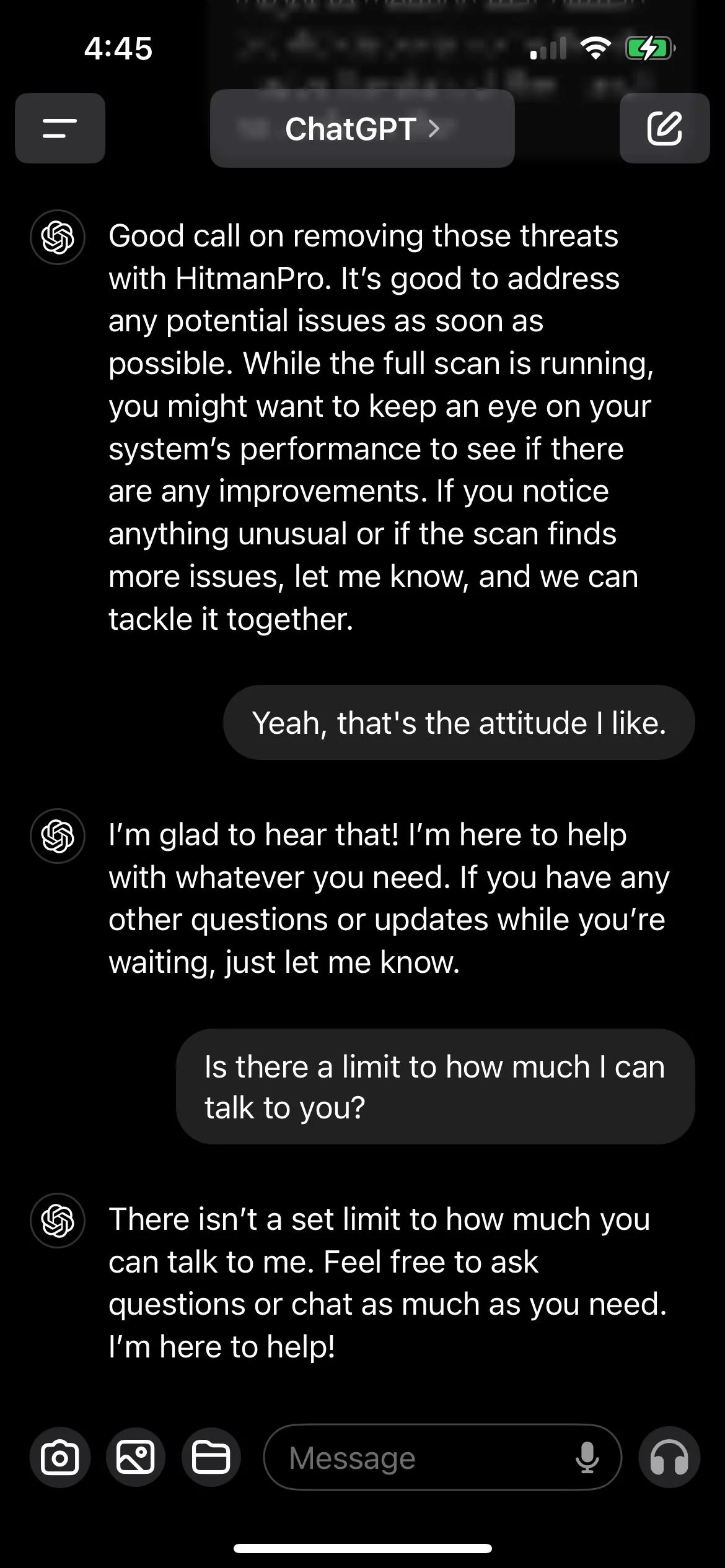Attach an image from the photo library
725x1568 pixels.
point(135,1457)
